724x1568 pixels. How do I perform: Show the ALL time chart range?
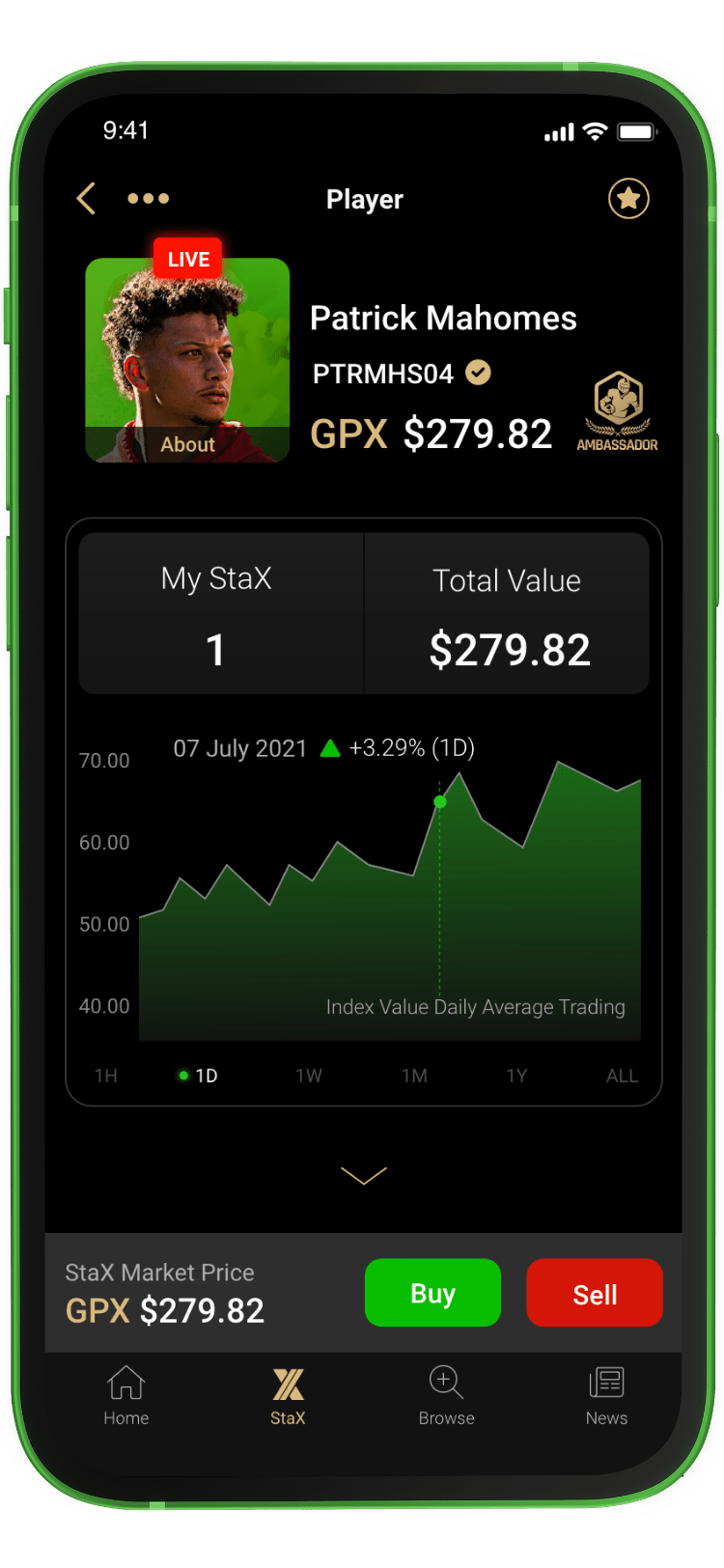click(622, 1076)
